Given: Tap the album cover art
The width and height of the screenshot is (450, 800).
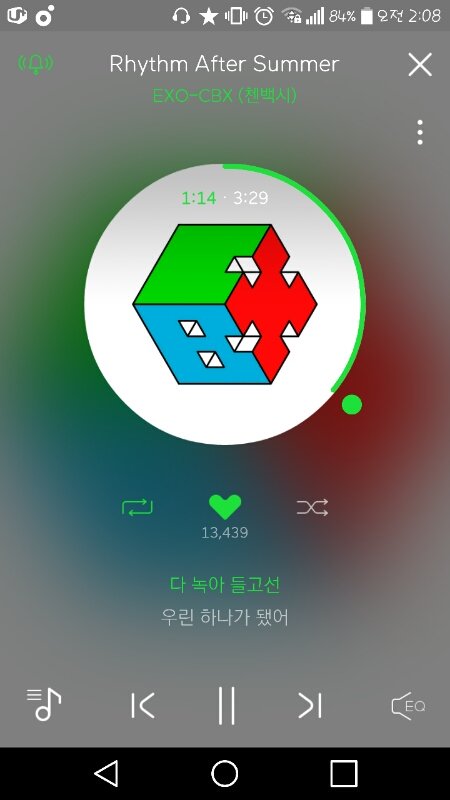Looking at the screenshot, I should pyautogui.click(x=225, y=304).
